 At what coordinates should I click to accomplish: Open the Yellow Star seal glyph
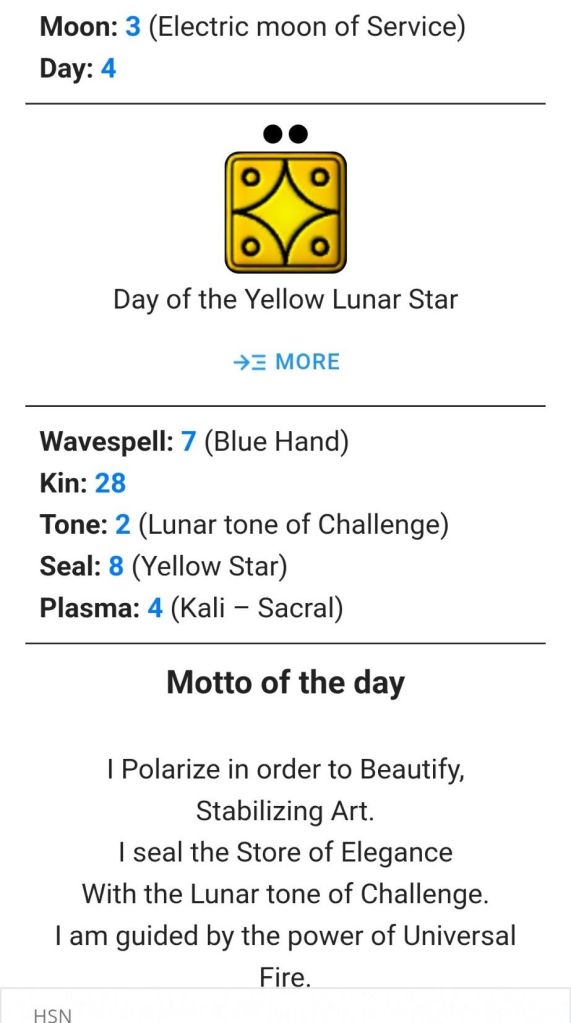pos(286,212)
